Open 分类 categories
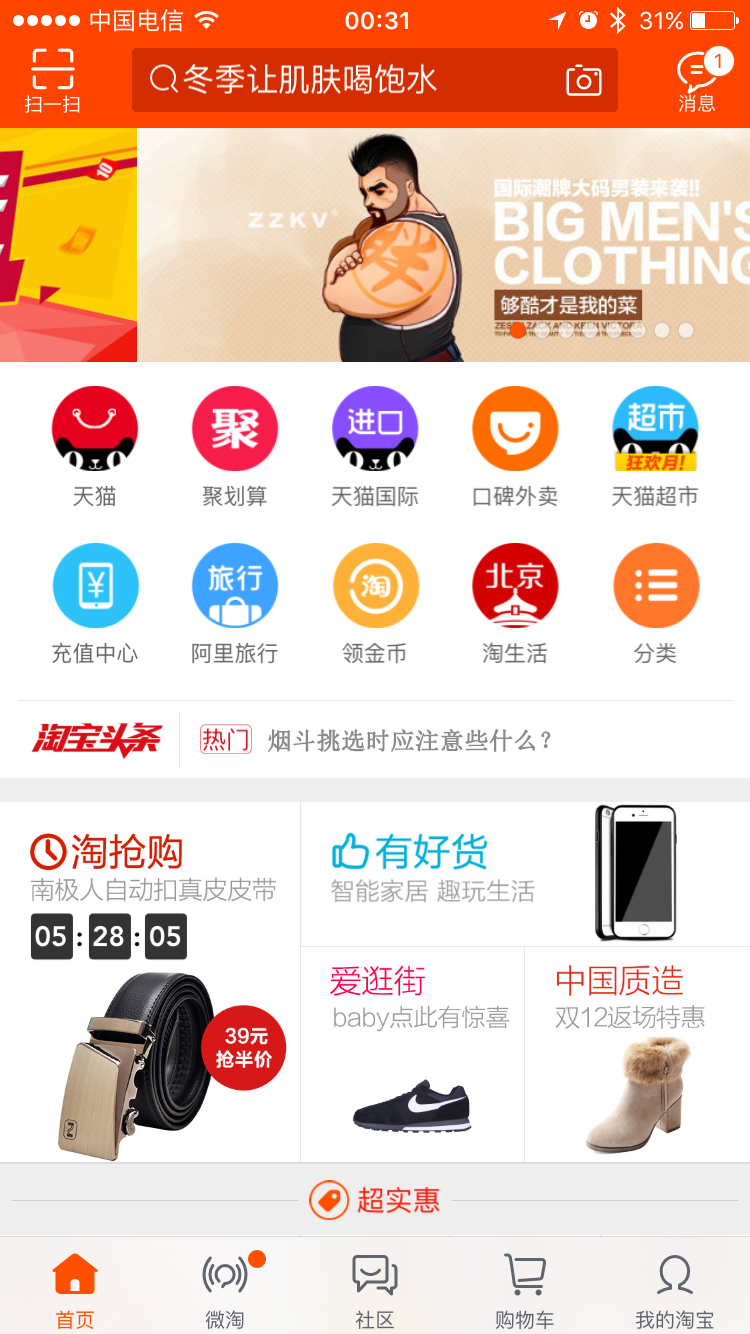 pyautogui.click(x=655, y=603)
